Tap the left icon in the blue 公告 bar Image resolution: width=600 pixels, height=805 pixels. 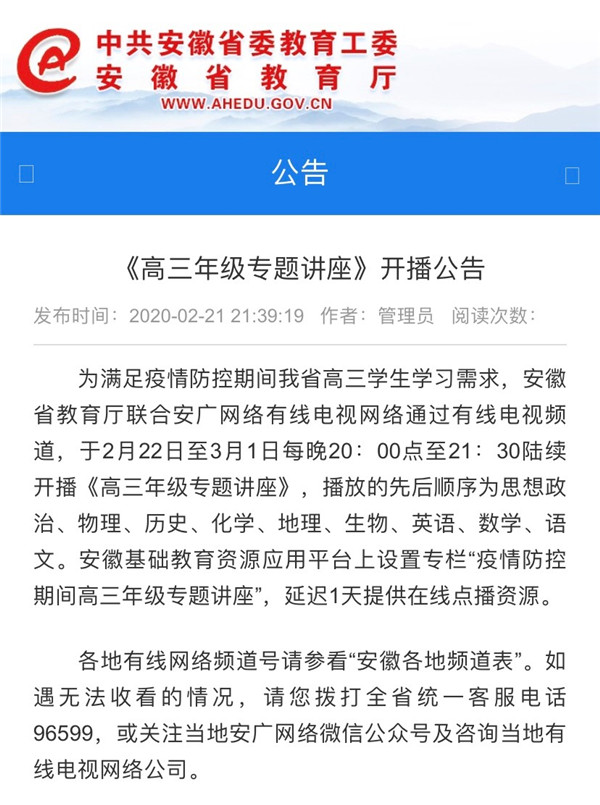(x=27, y=173)
